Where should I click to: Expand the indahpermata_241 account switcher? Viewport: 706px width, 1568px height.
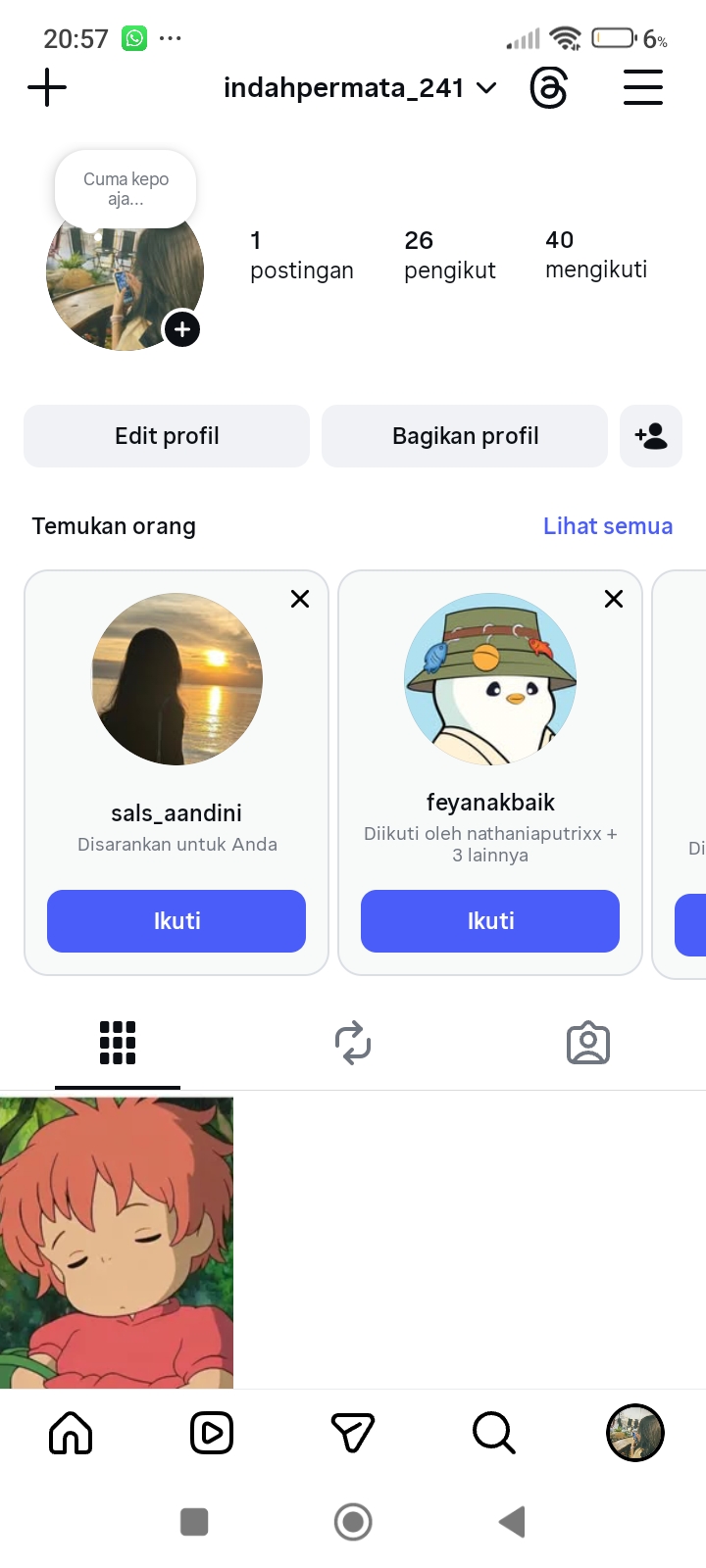point(359,88)
